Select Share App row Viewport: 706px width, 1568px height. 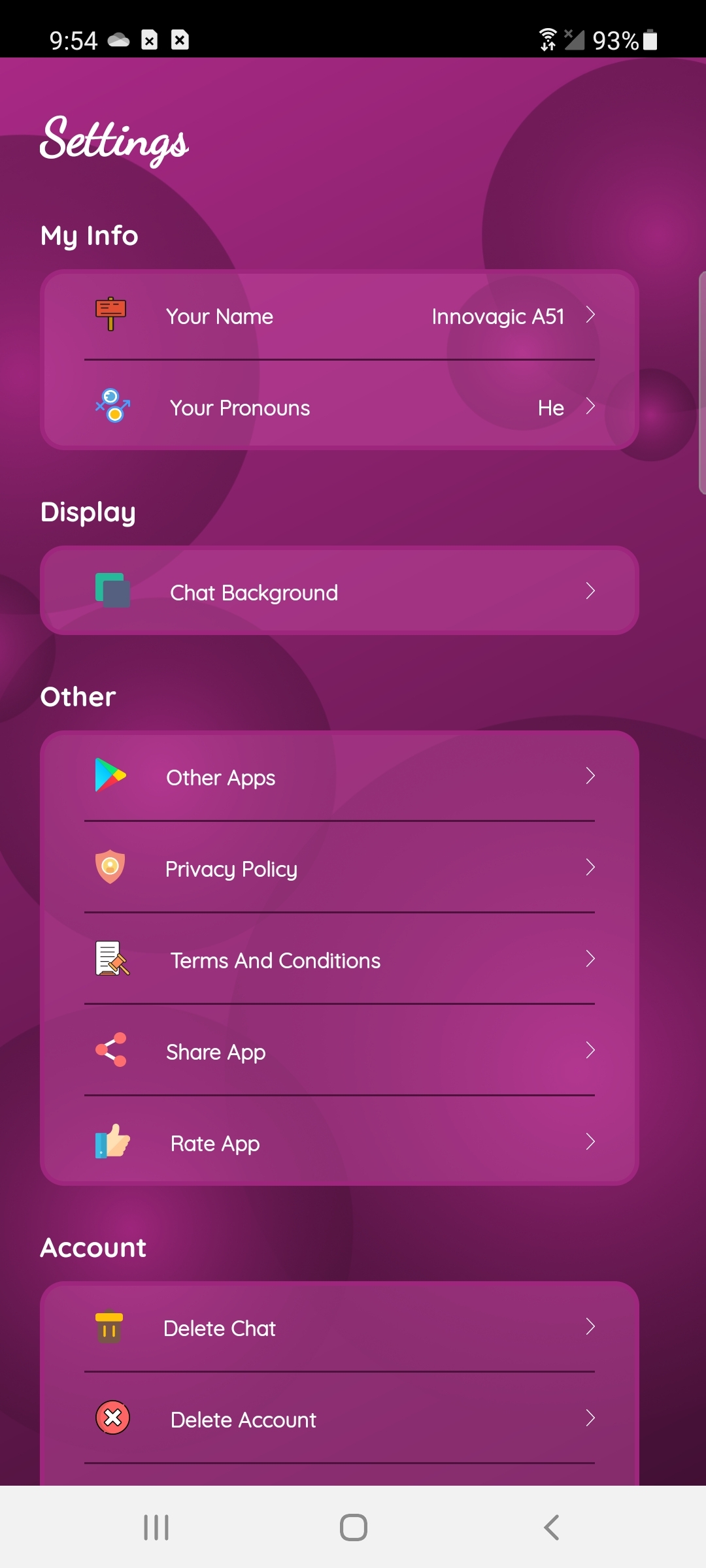pyautogui.click(x=339, y=1052)
